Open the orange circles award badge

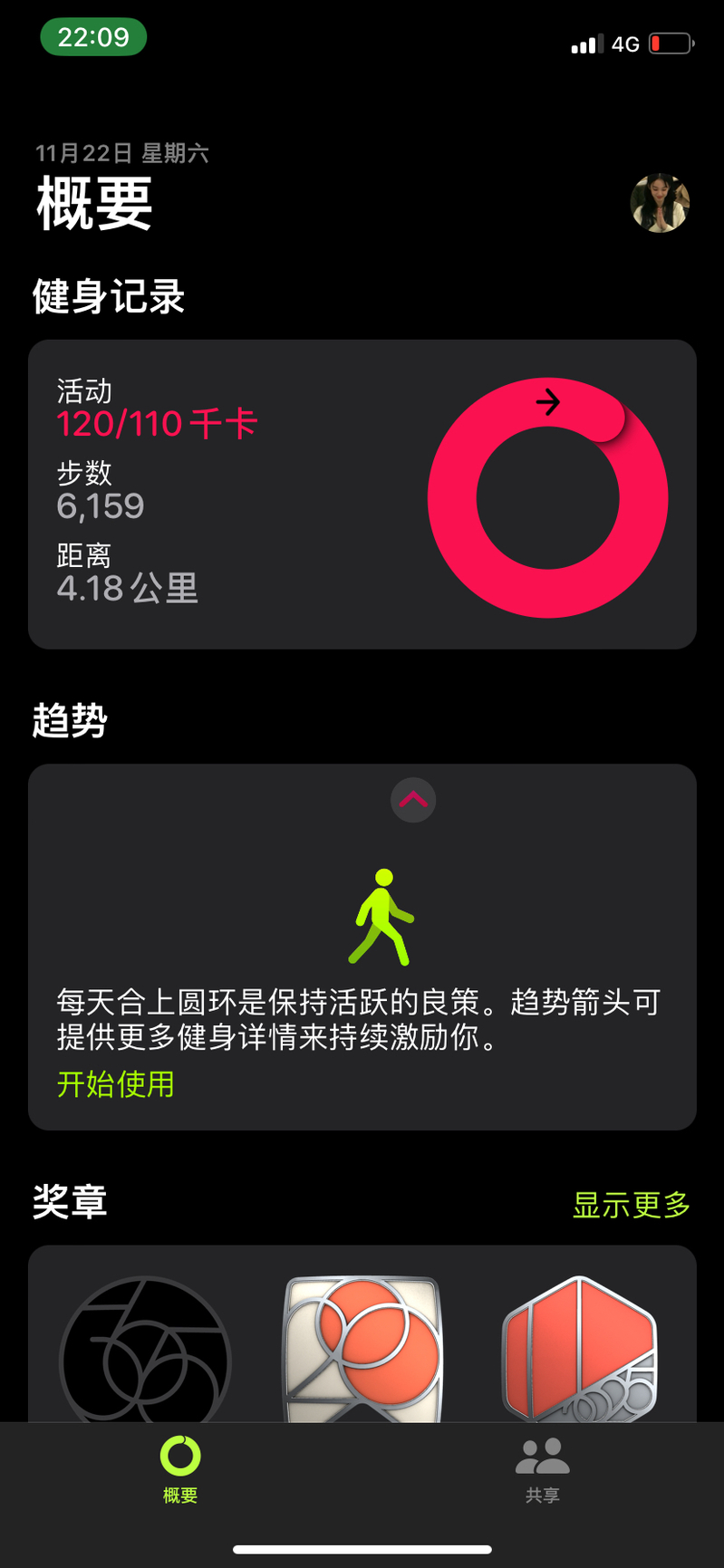point(362,1350)
